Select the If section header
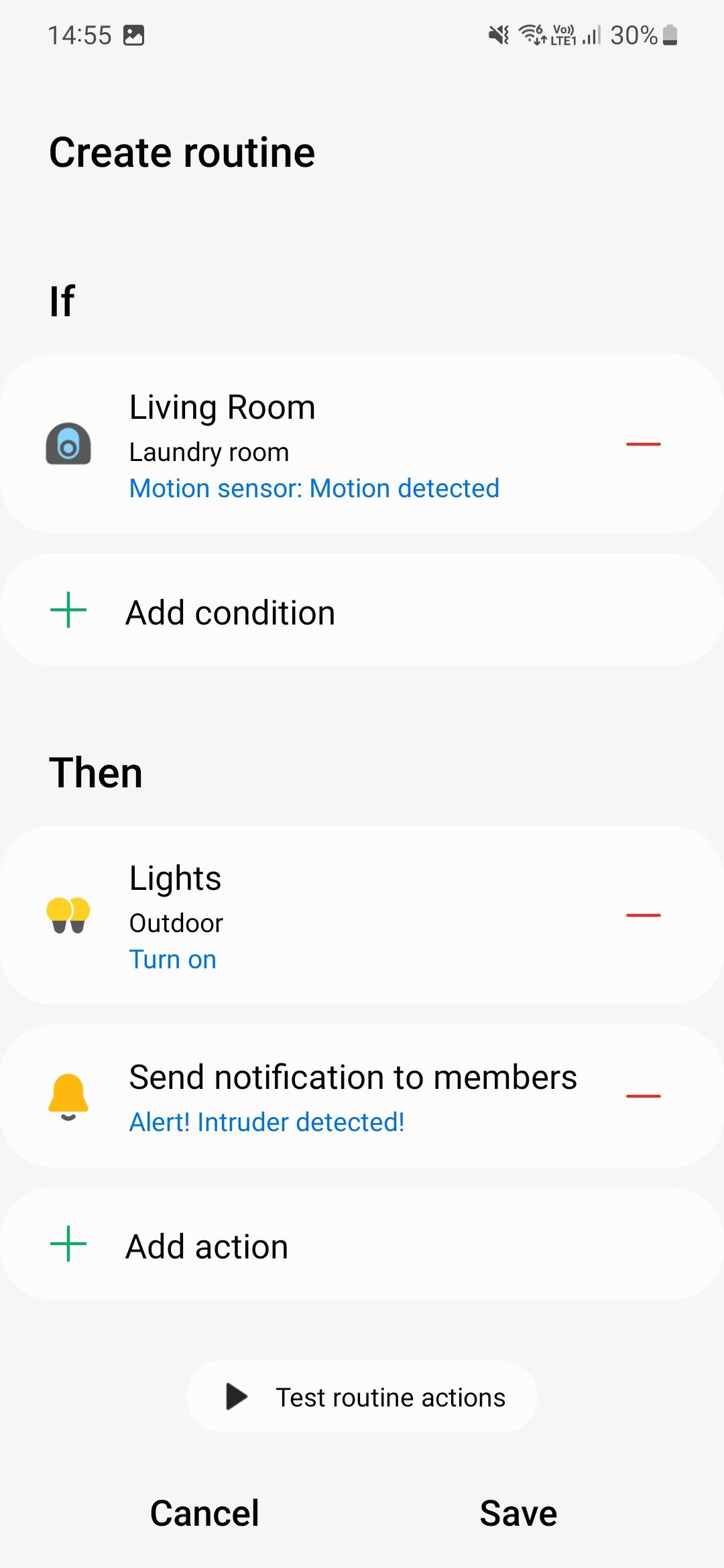The width and height of the screenshot is (724, 1568). 63,300
